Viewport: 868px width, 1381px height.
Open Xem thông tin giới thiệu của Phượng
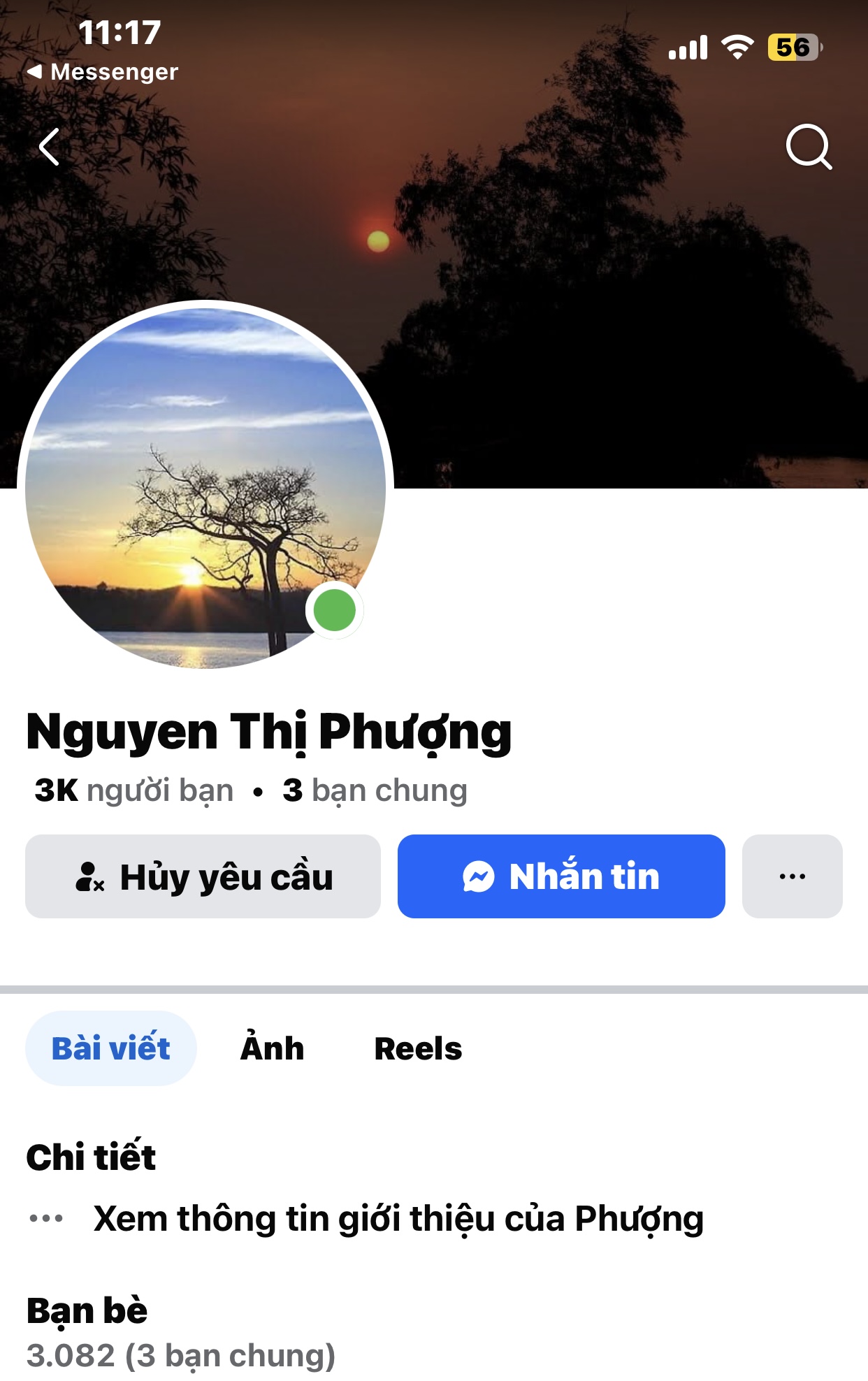coord(398,1219)
